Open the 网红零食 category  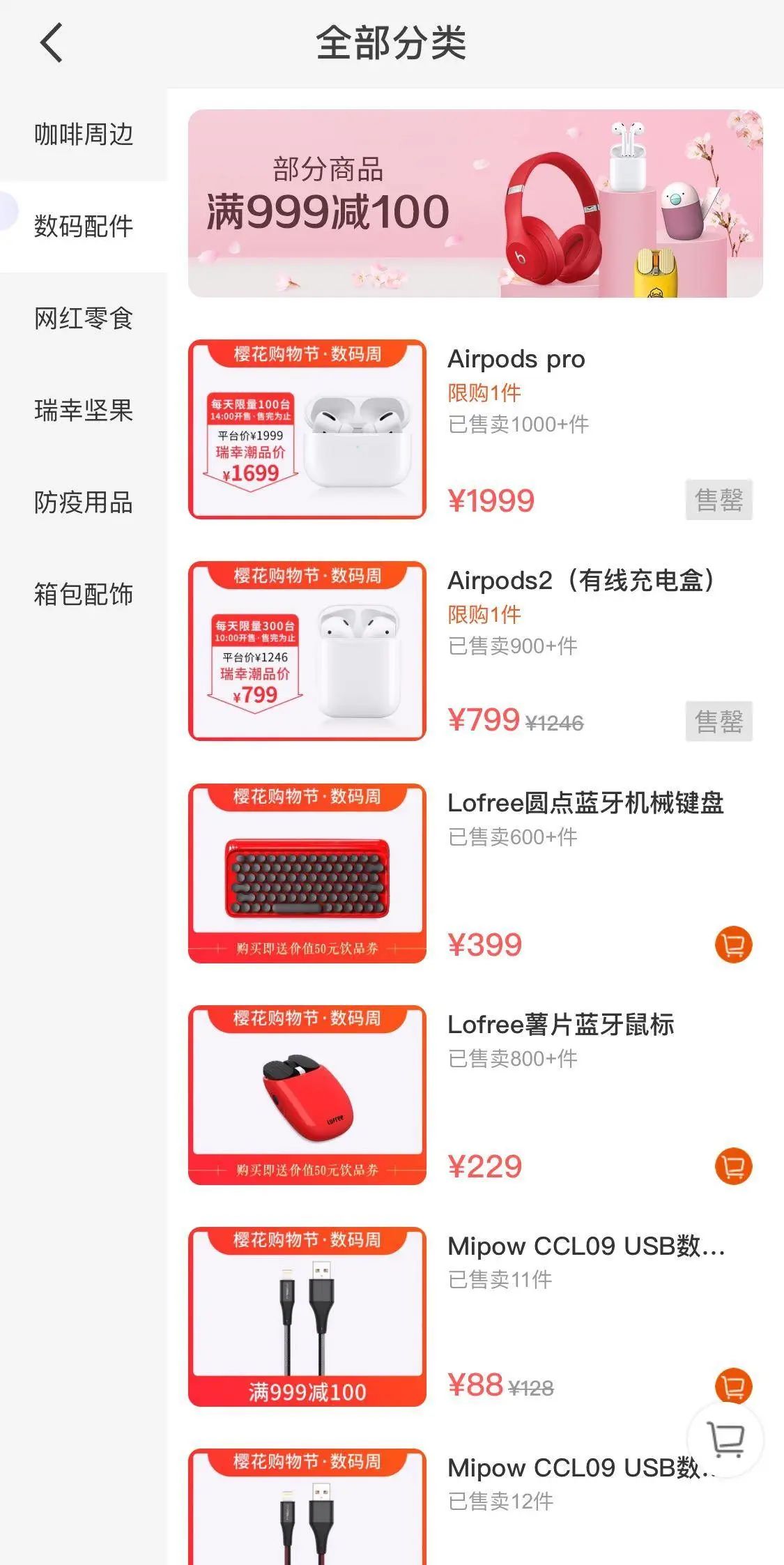[84, 319]
